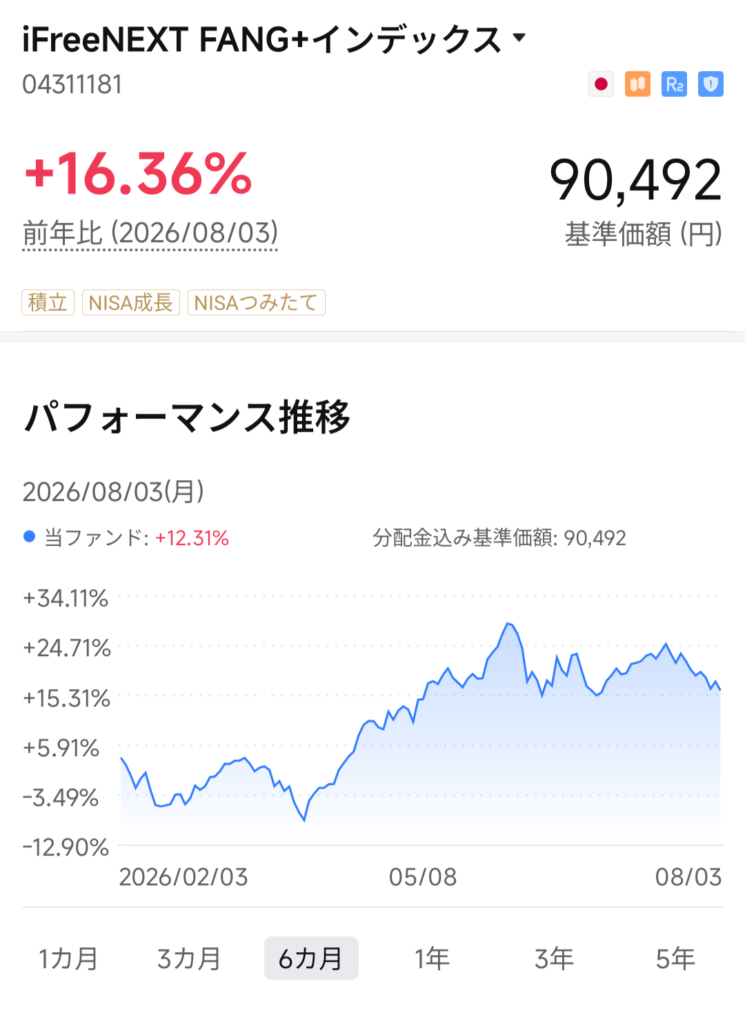Switch chart to 3カ月 range

(189, 958)
